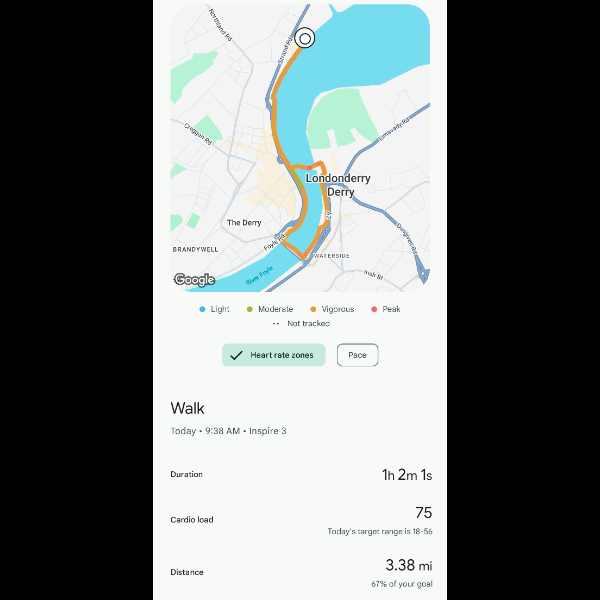Select the Heart rate zones chip
Image resolution: width=600 pixels, height=600 pixels.
click(x=273, y=355)
